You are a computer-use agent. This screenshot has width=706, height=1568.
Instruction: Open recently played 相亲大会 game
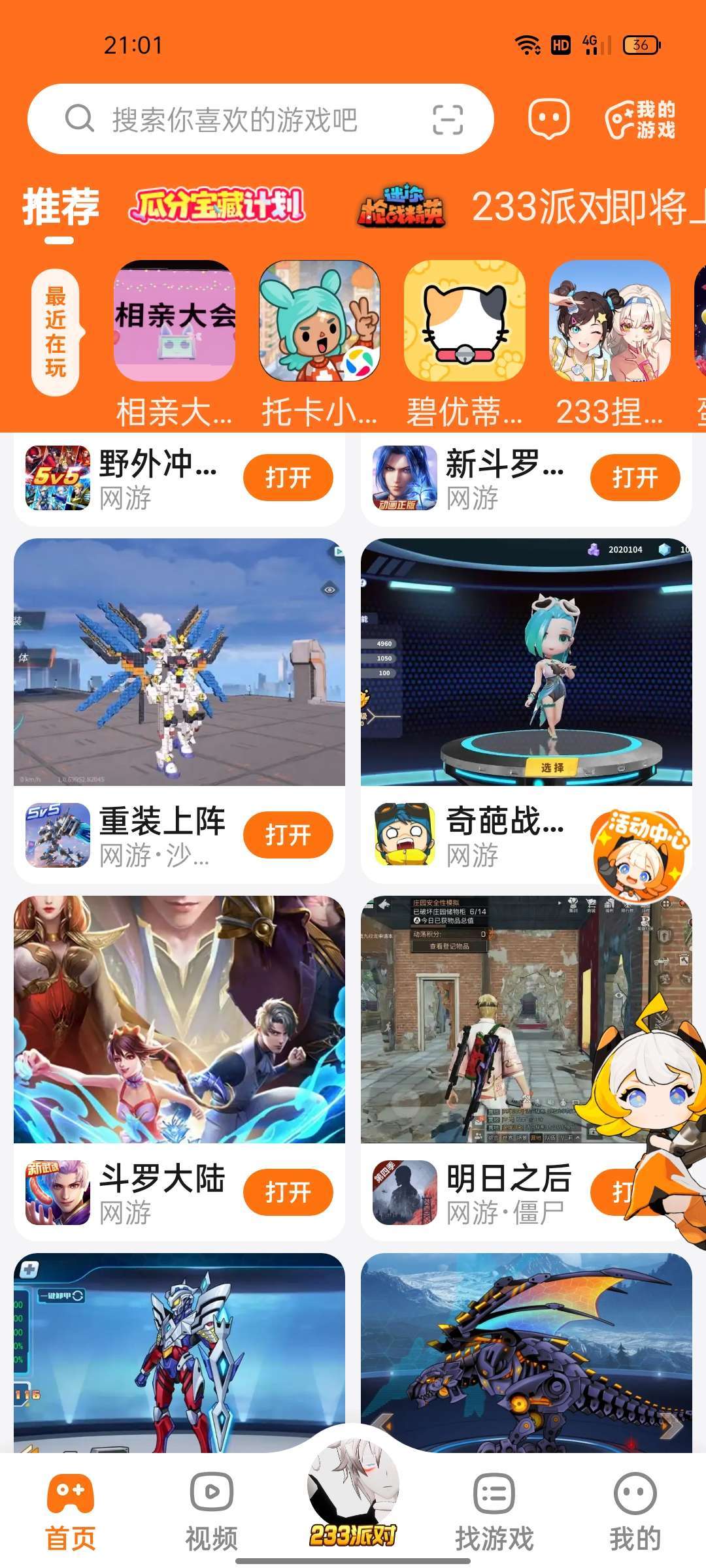175,321
